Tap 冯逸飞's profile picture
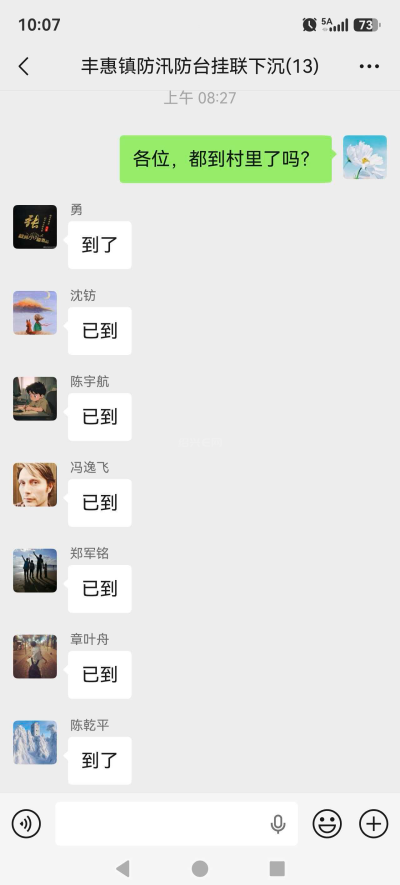The width and height of the screenshot is (400, 885). [35, 485]
